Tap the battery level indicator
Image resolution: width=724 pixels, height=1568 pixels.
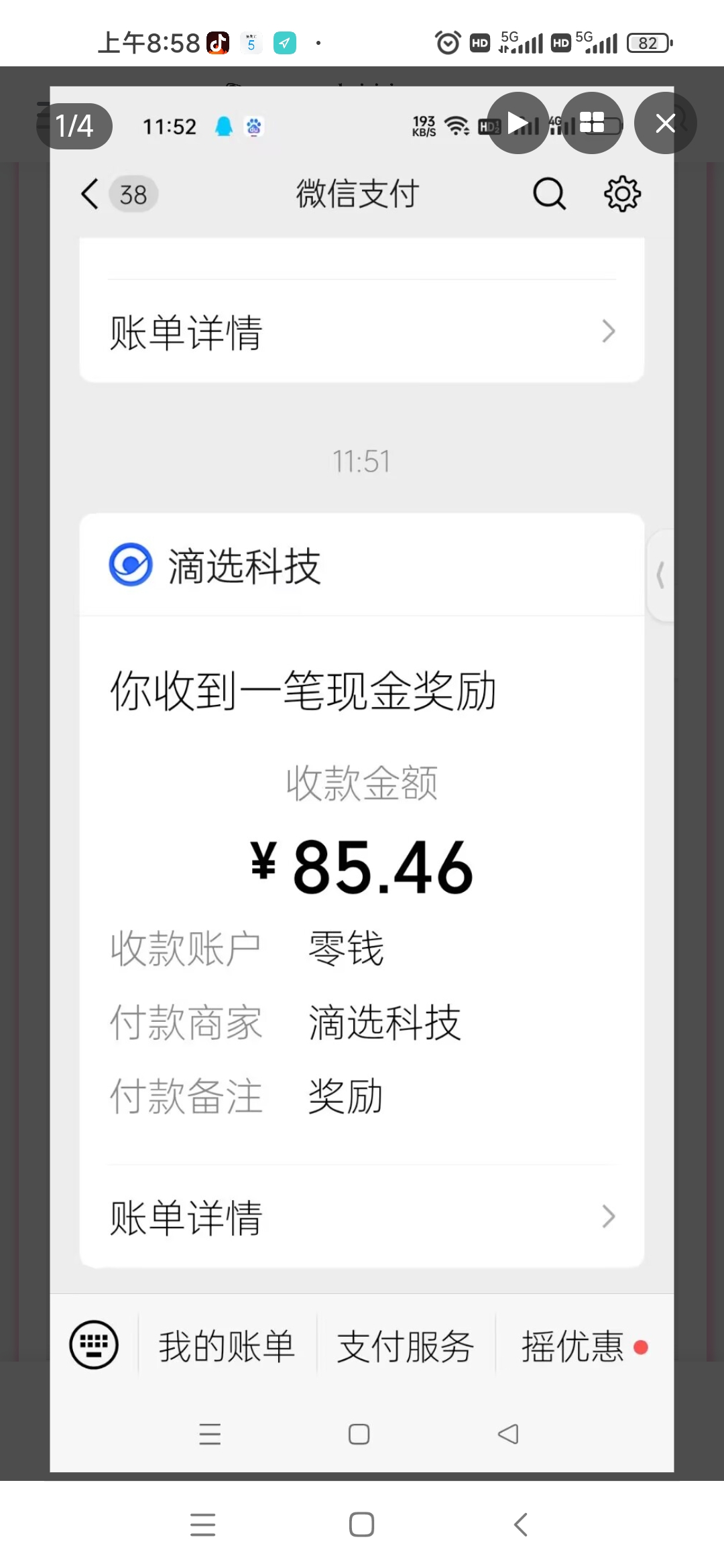646,43
